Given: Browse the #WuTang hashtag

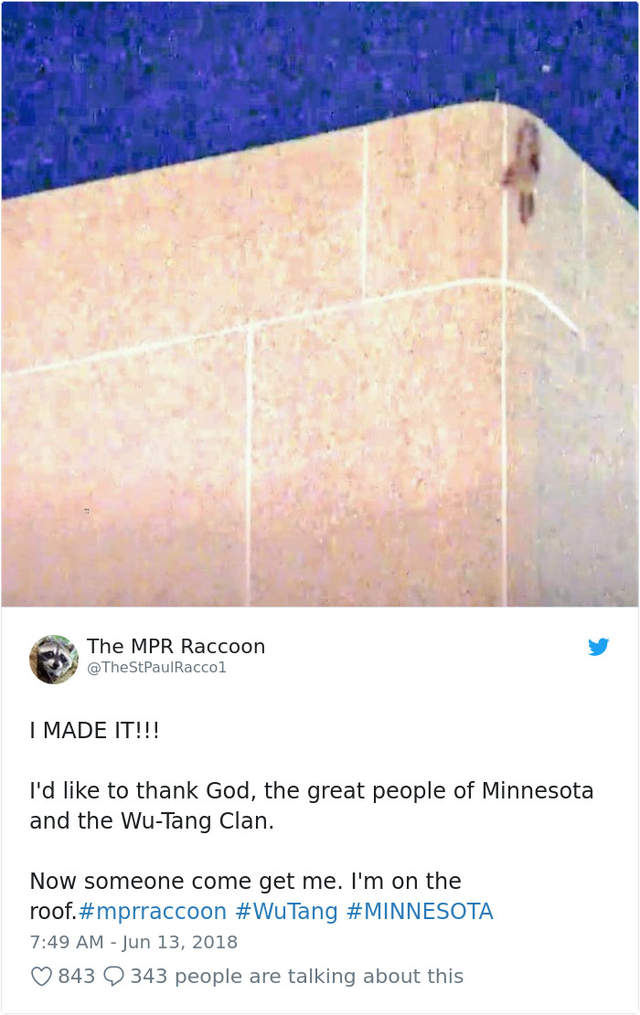Looking at the screenshot, I should pos(286,912).
